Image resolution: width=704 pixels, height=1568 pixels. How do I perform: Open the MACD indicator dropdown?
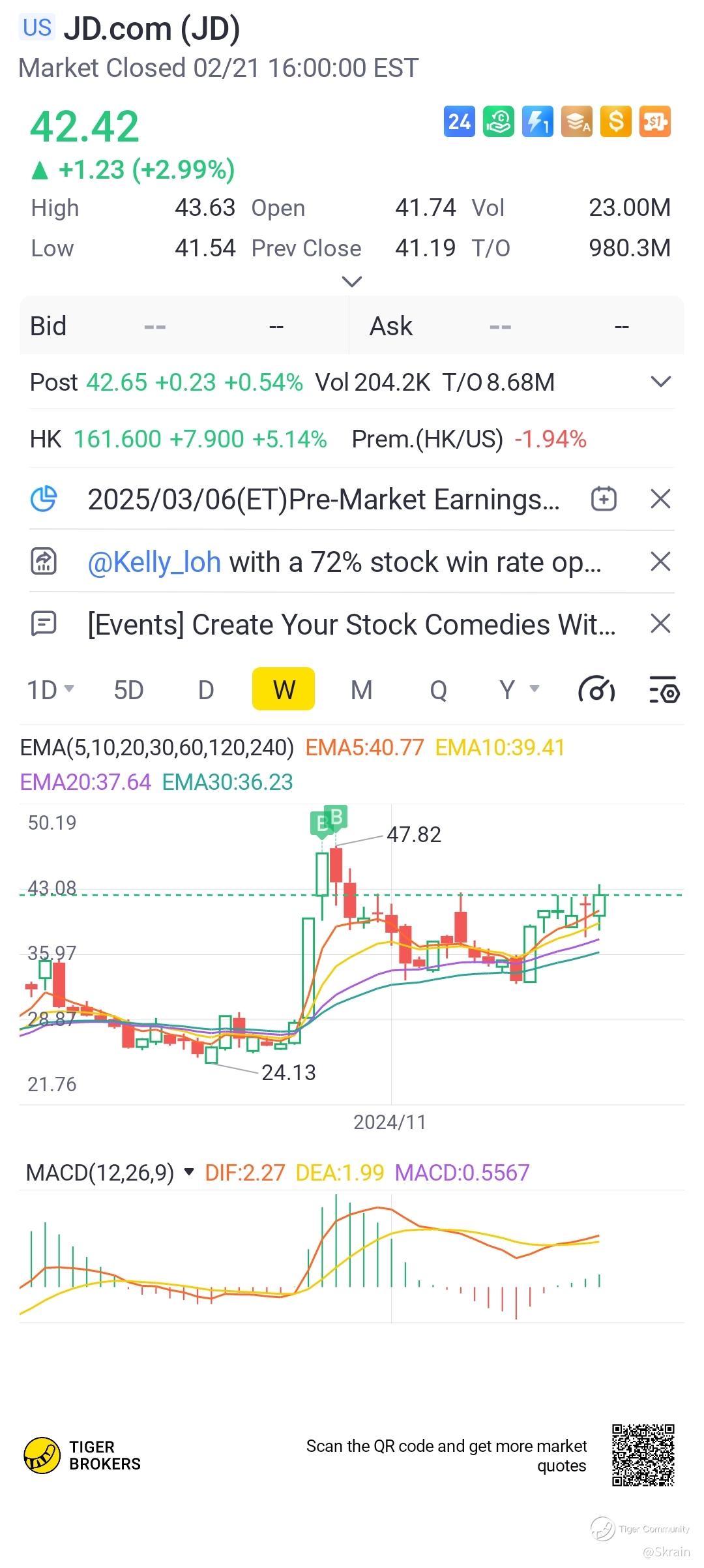189,1172
